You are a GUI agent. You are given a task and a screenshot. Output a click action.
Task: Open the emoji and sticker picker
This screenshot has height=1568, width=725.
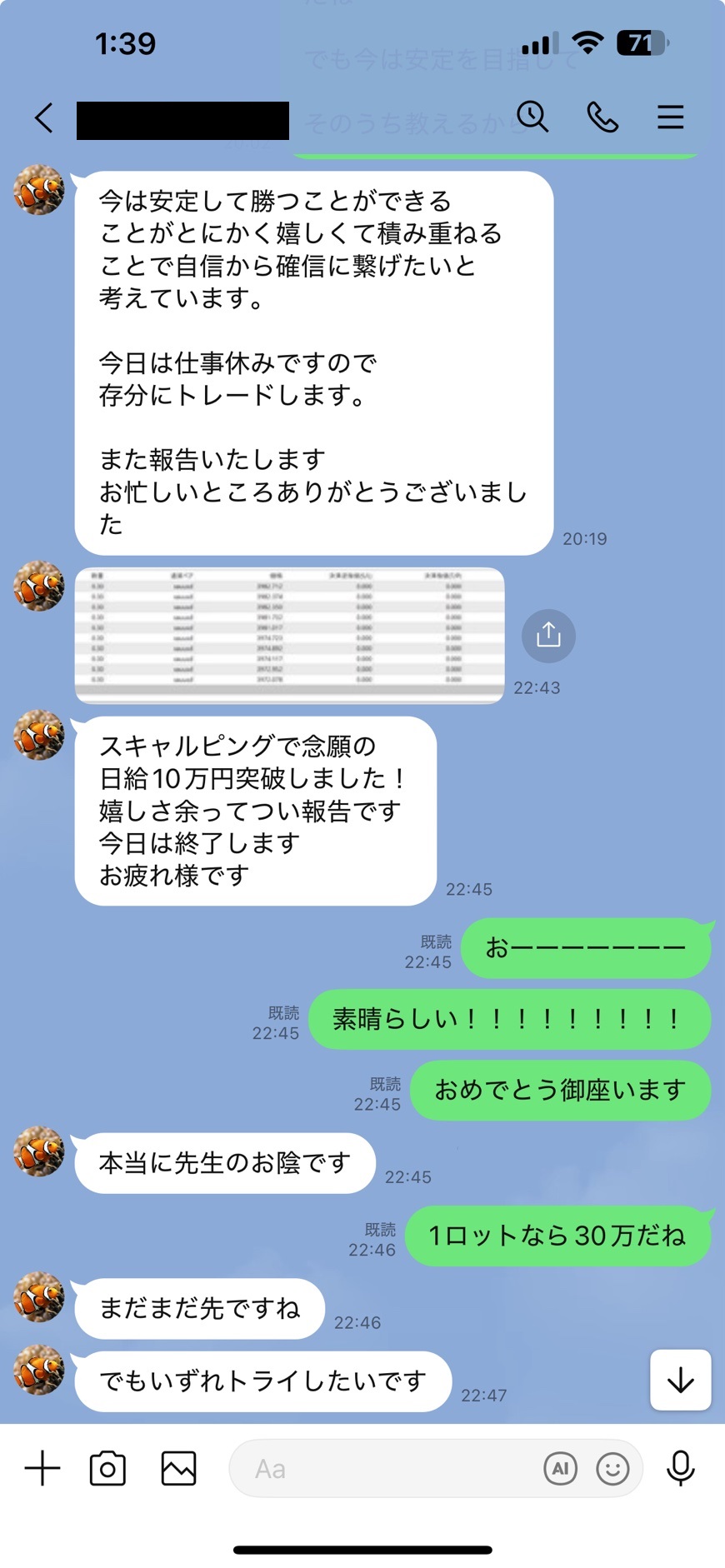tap(612, 1469)
